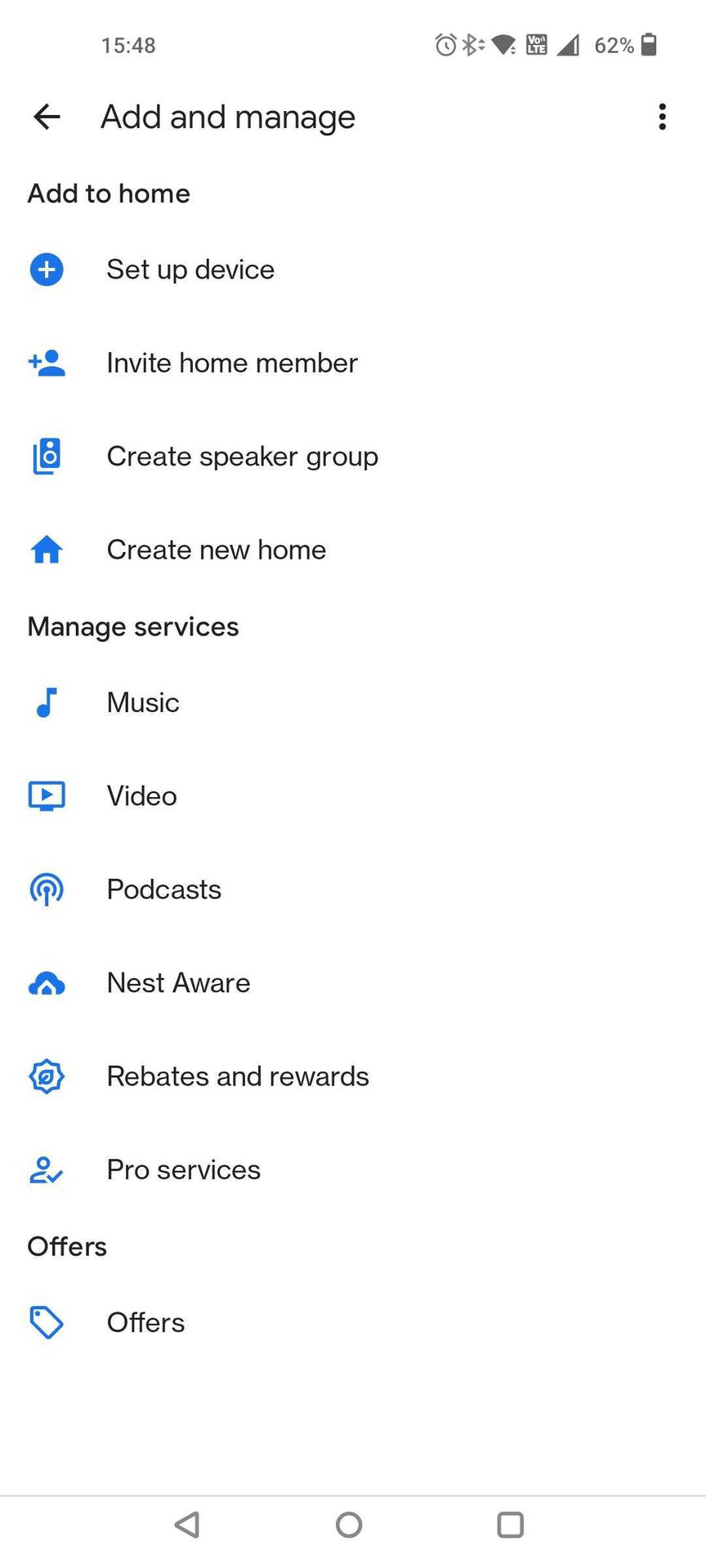Manage Podcasts service
This screenshot has width=706, height=1568.
[x=163, y=889]
